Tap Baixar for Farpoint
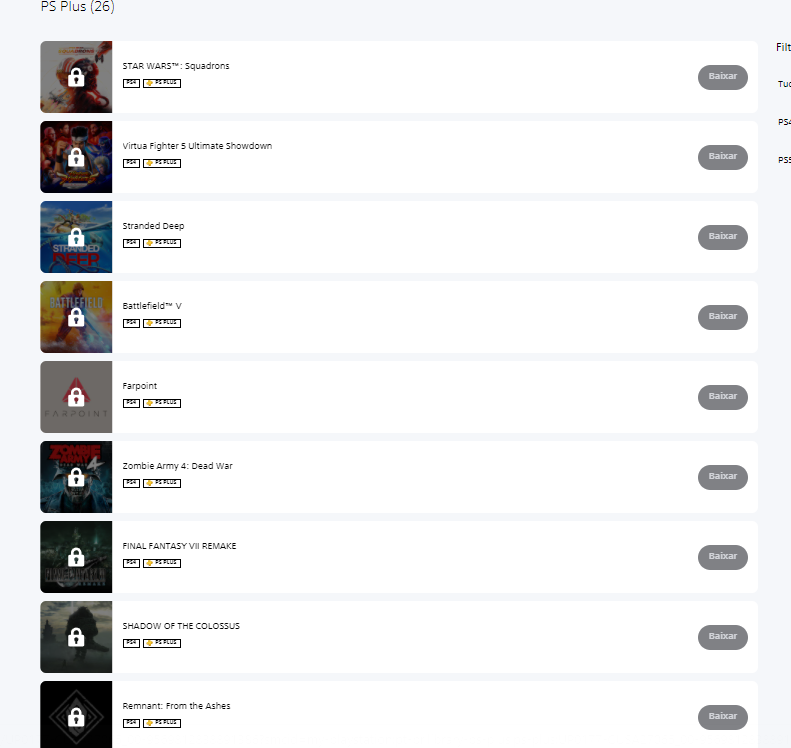Image resolution: width=791 pixels, height=748 pixels. tap(722, 397)
